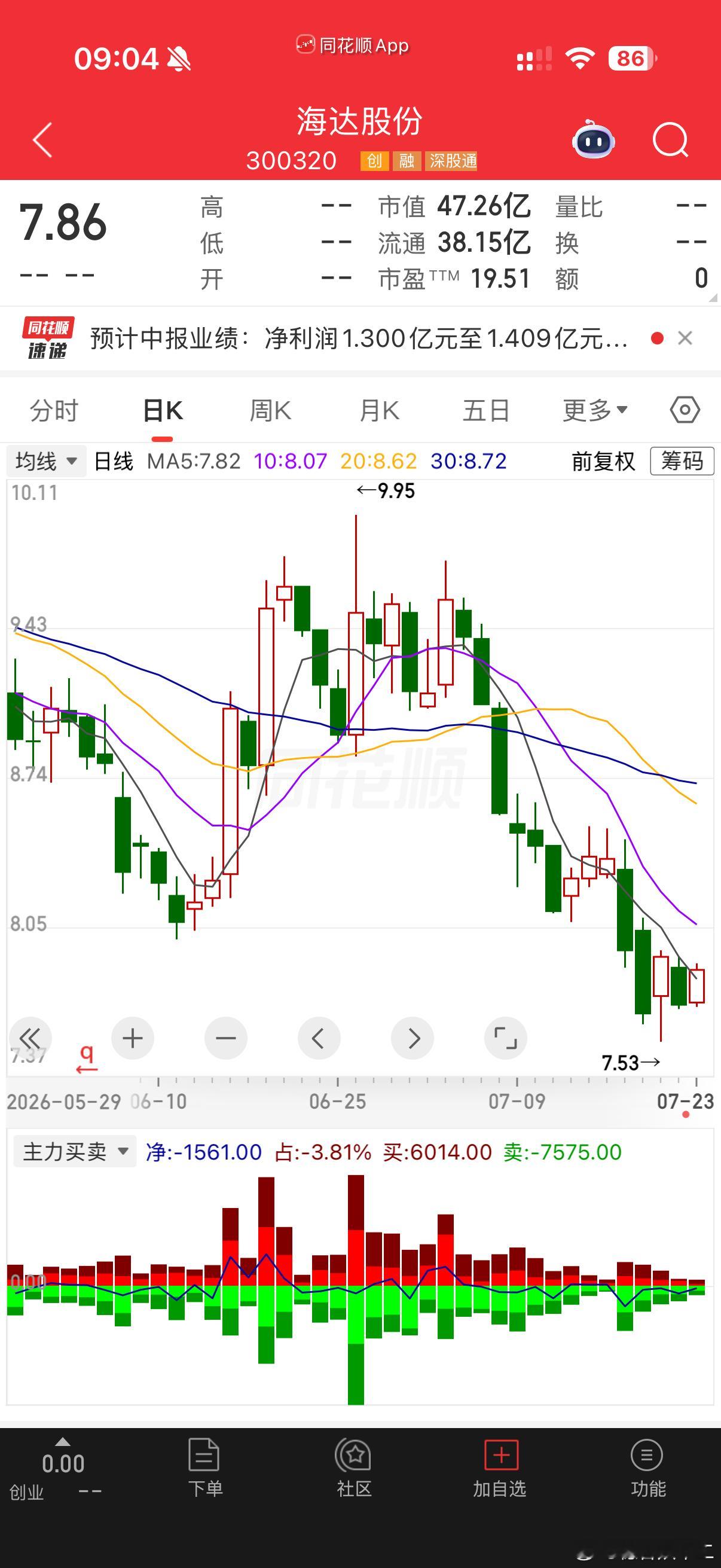Show the 筹码 distribution
The height and width of the screenshot is (1568, 721).
pyautogui.click(x=682, y=461)
